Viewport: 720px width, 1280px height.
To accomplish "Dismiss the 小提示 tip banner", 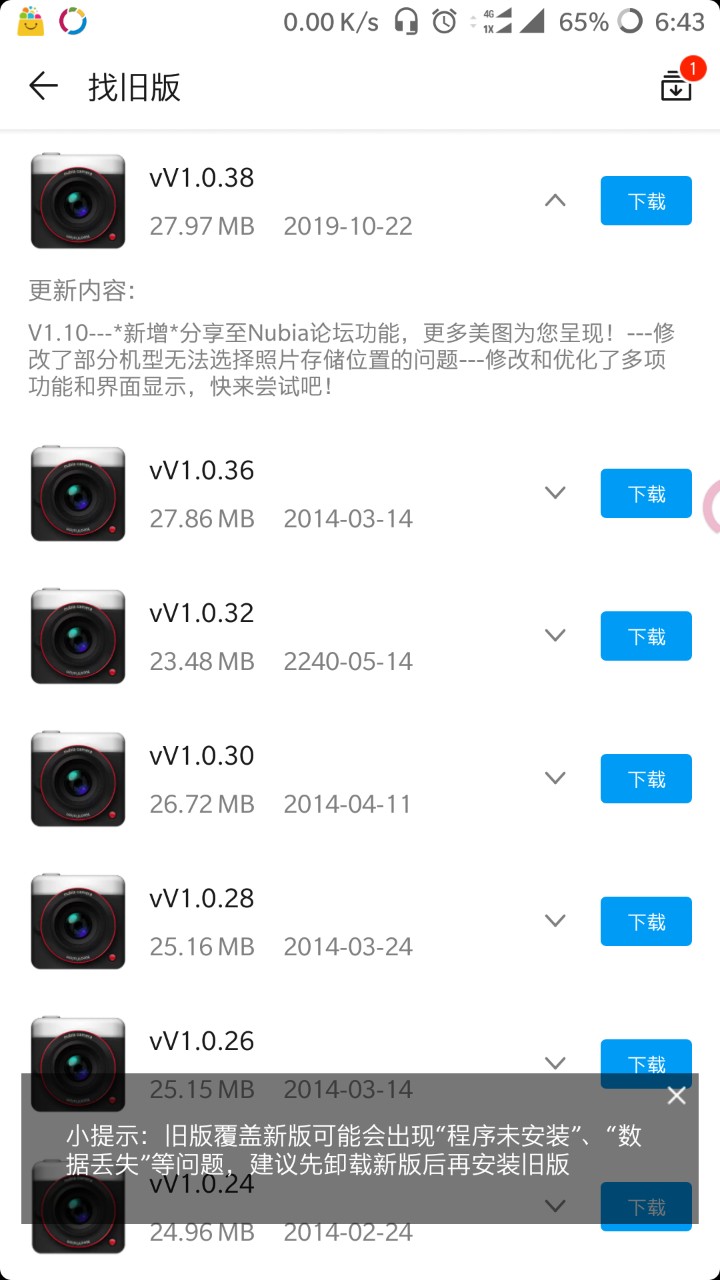I will 677,1096.
